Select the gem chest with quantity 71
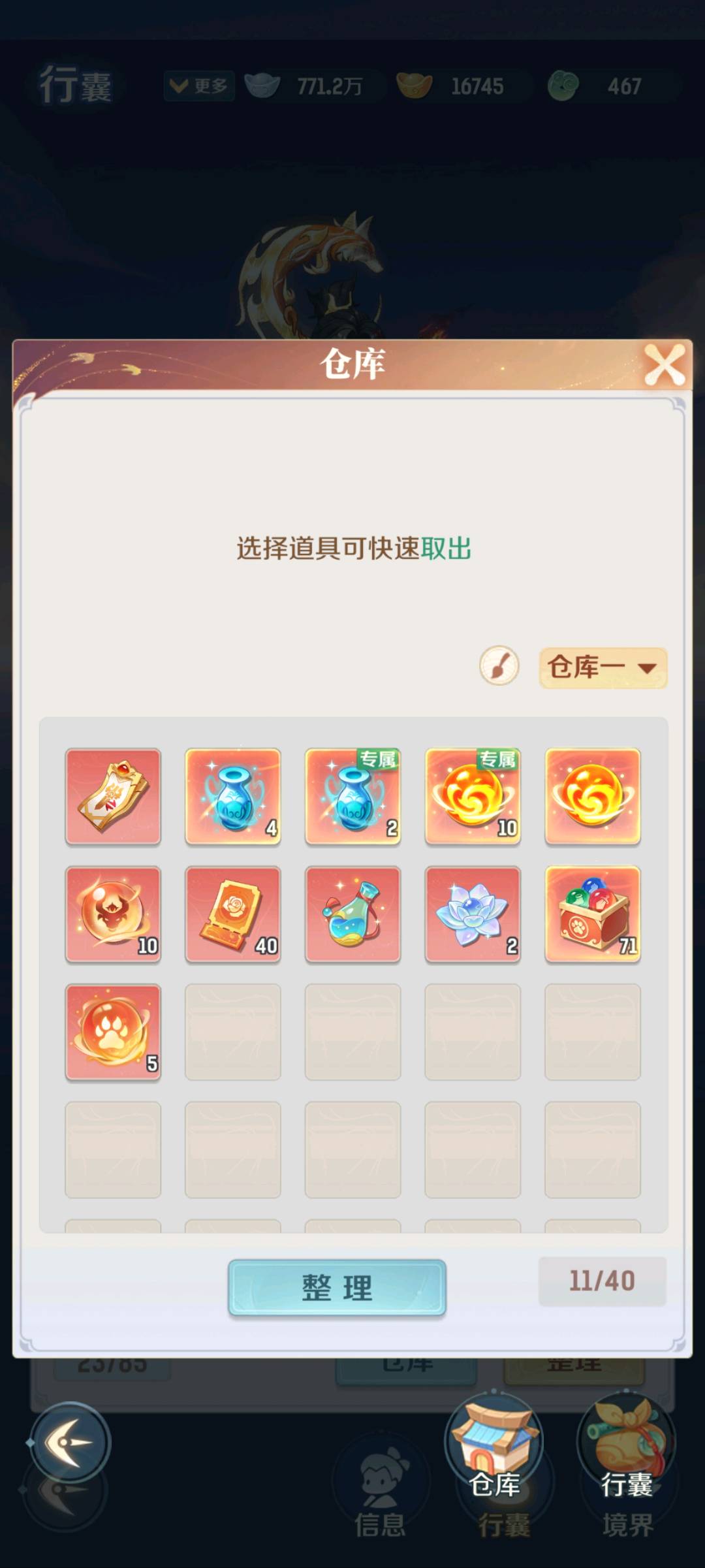Screen dimensions: 705x1568 point(593,914)
